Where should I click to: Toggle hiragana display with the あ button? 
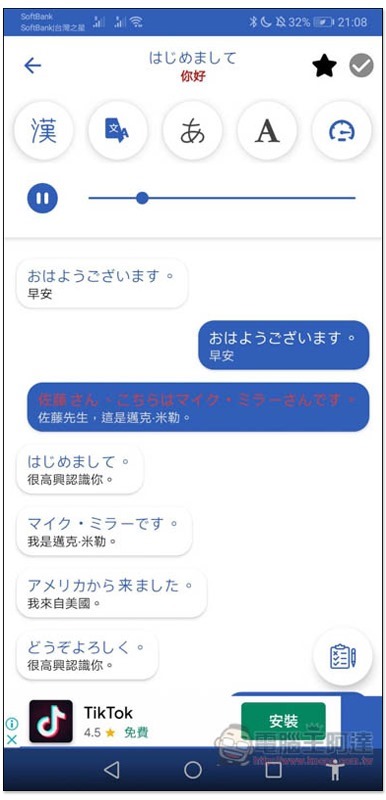tap(192, 131)
